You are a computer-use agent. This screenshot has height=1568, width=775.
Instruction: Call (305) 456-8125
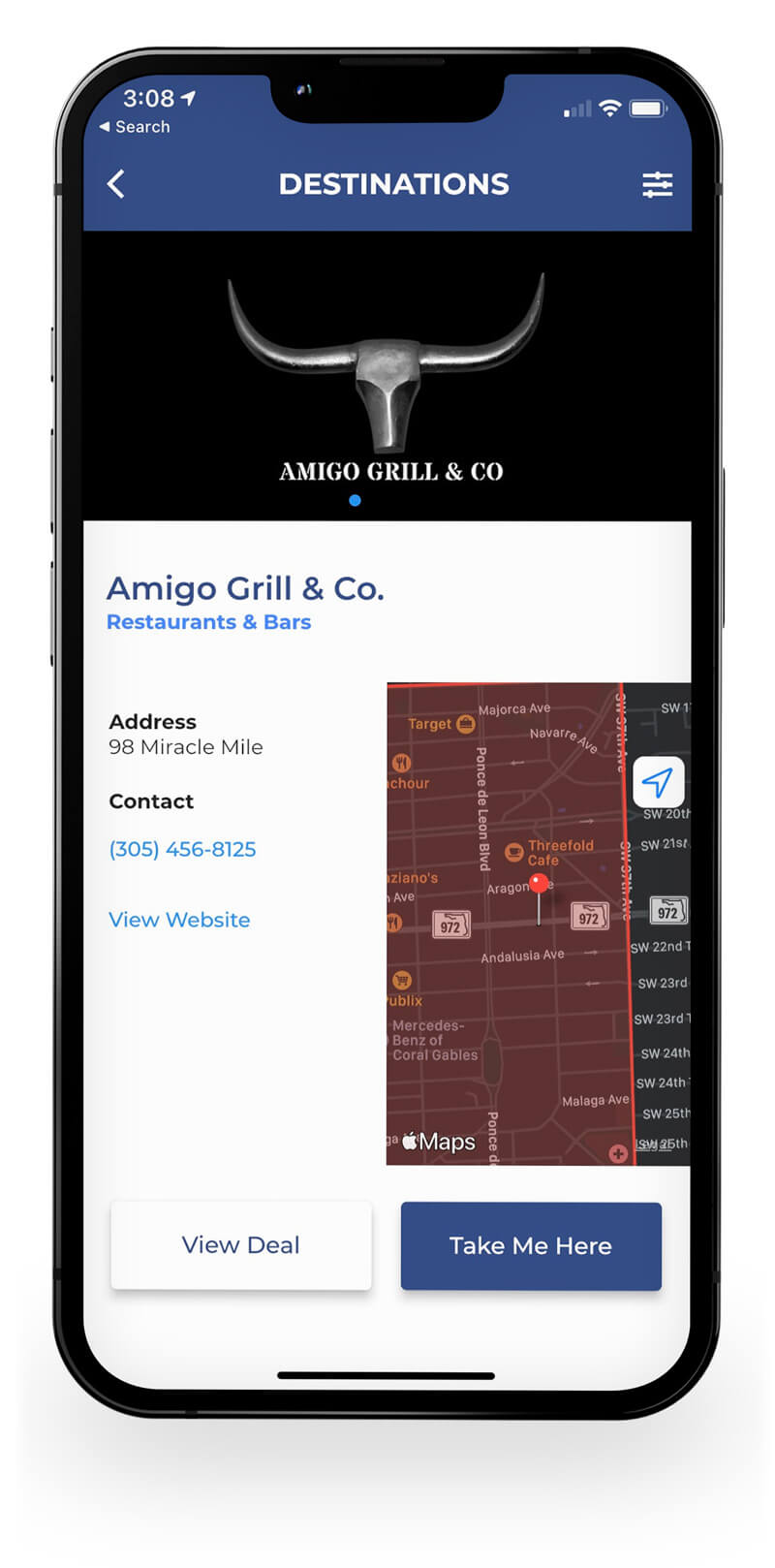click(x=182, y=849)
